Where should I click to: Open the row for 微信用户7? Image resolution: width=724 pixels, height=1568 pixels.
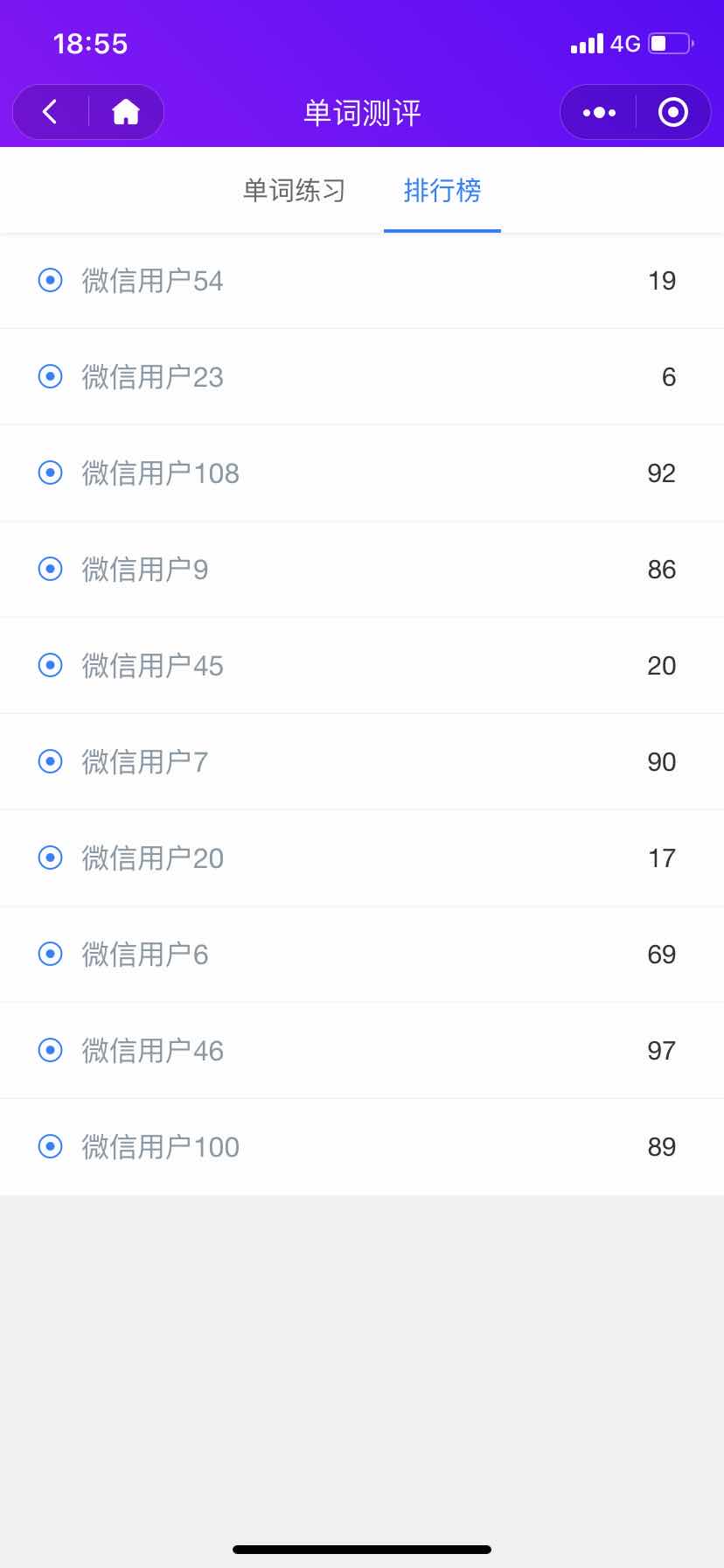pyautogui.click(x=362, y=762)
